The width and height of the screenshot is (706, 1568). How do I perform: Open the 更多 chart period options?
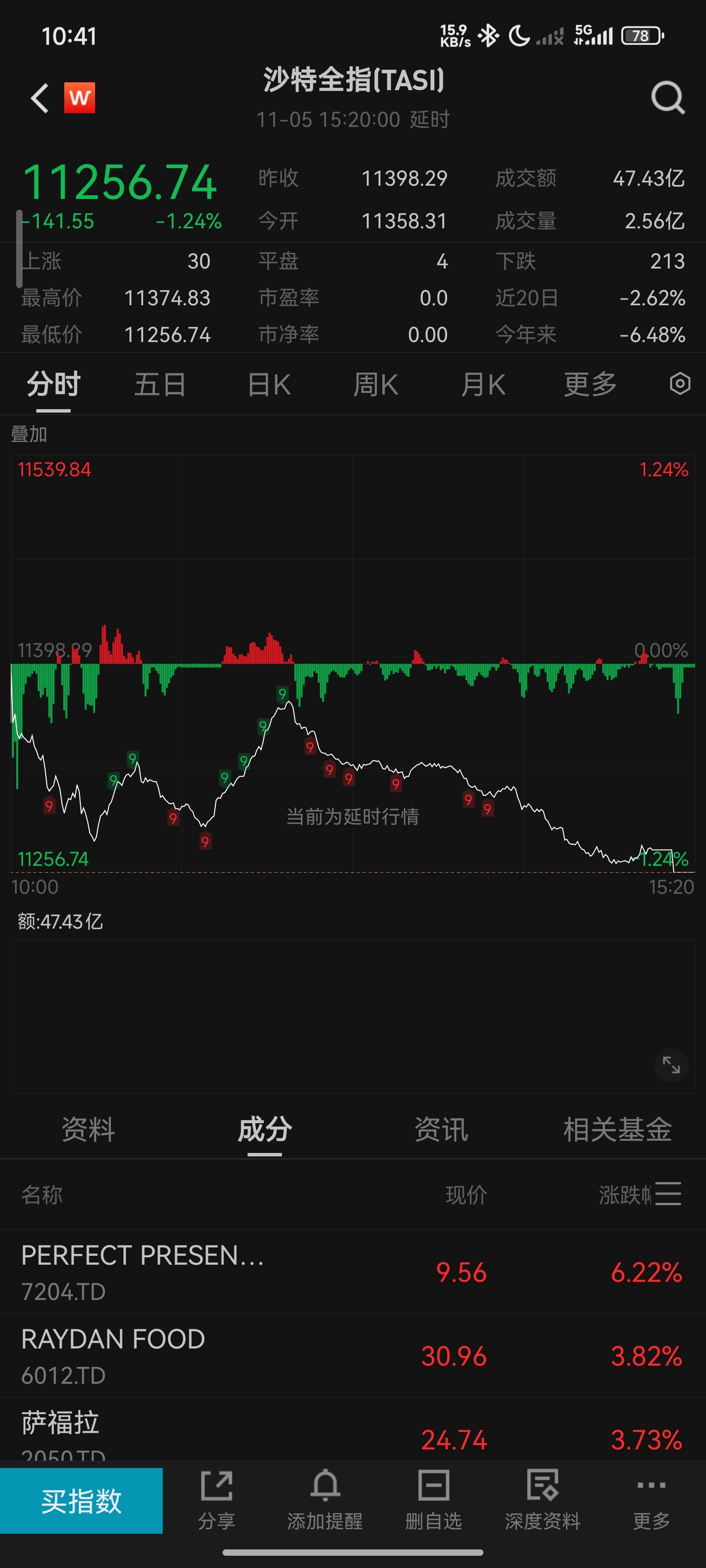point(590,385)
